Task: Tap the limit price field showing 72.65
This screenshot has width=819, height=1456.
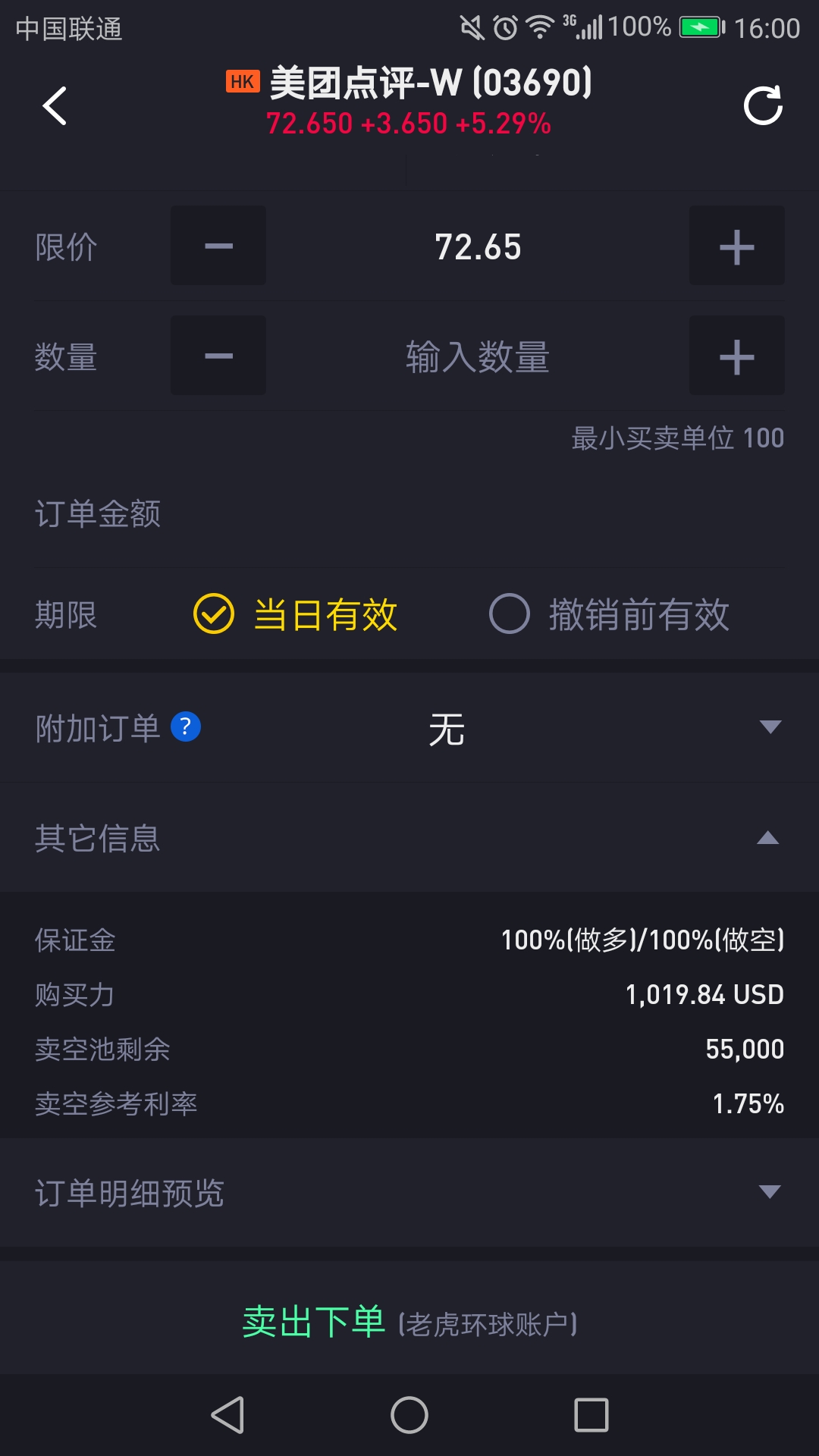Action: pos(478,246)
